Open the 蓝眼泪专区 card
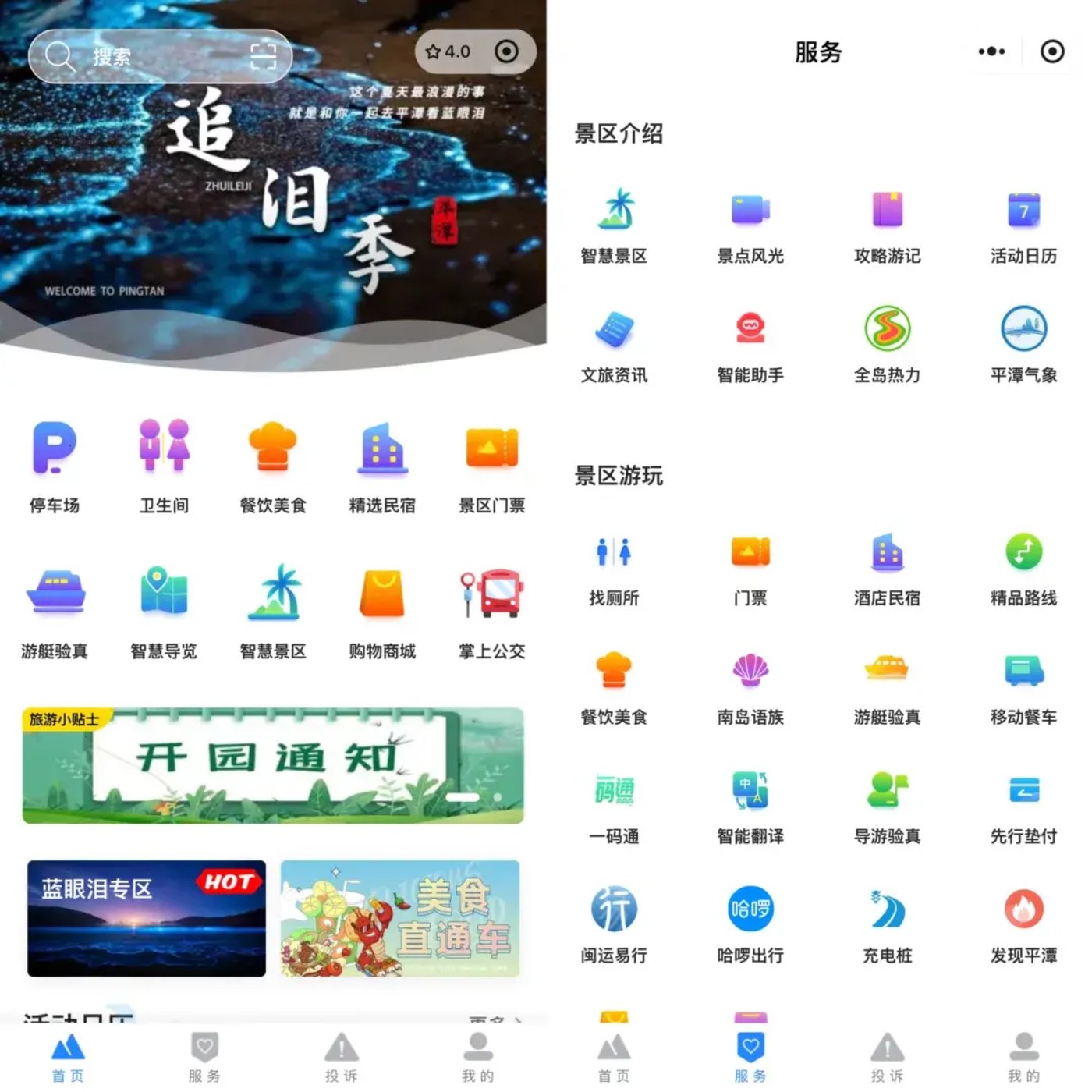The height and width of the screenshot is (1092, 1092). click(x=147, y=918)
